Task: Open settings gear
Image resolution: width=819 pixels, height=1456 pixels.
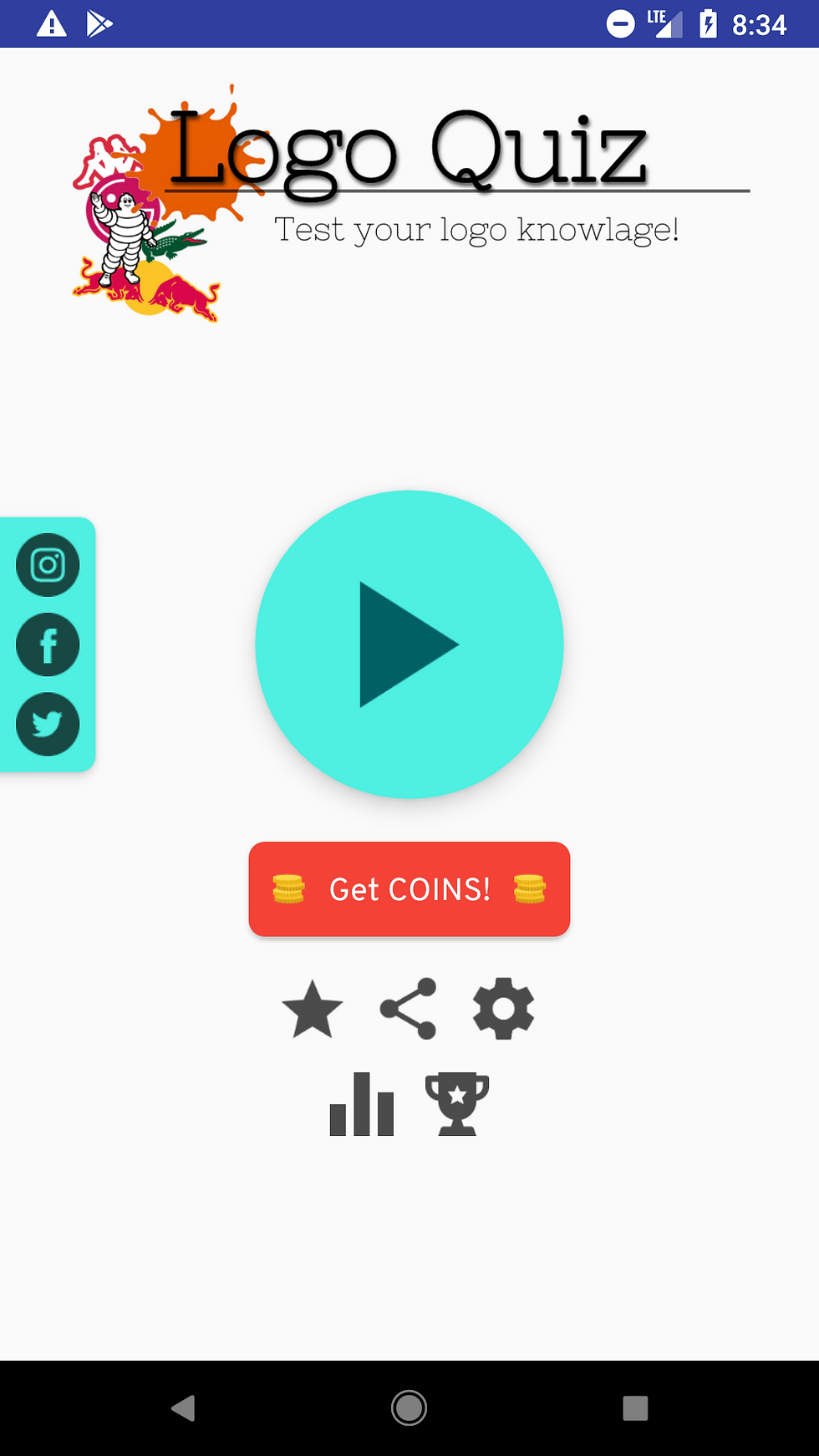Action: (504, 1009)
